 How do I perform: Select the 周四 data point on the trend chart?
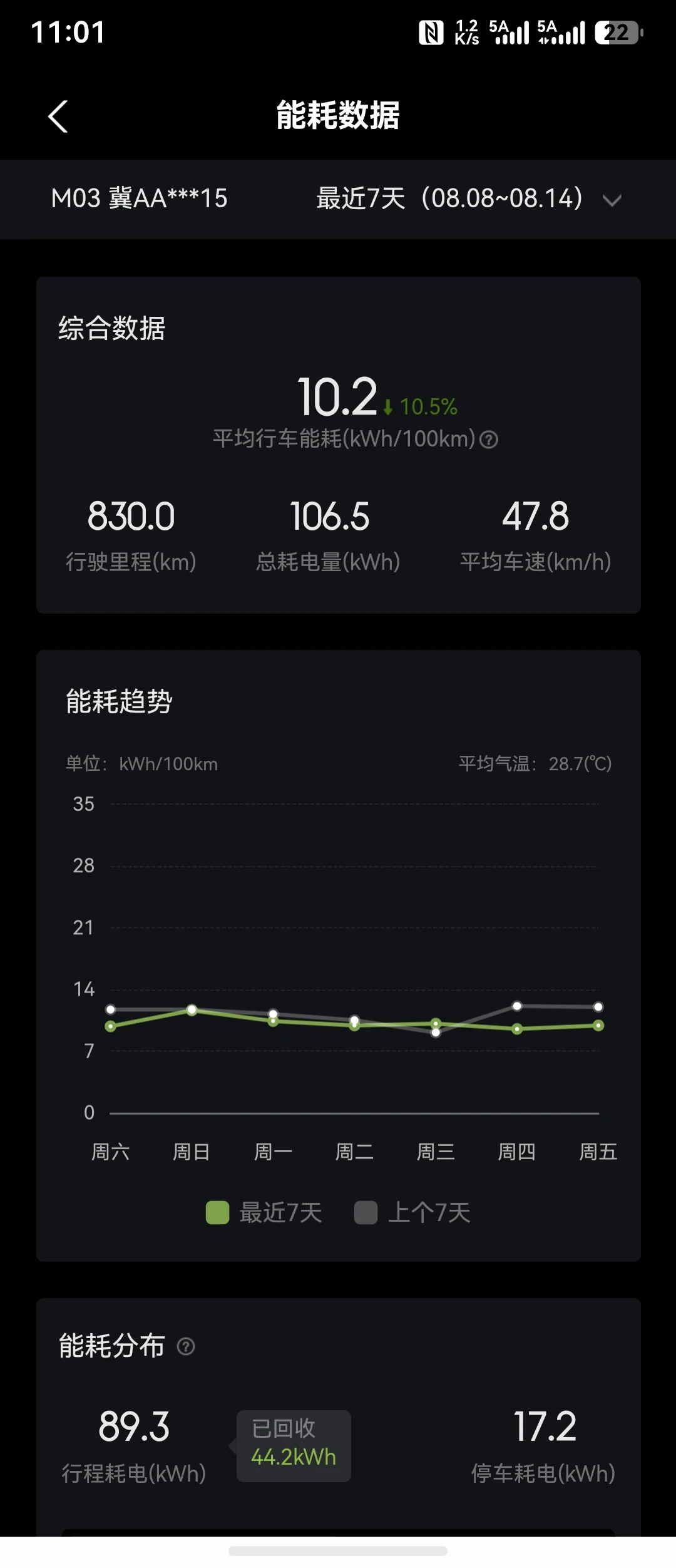pos(517,1028)
